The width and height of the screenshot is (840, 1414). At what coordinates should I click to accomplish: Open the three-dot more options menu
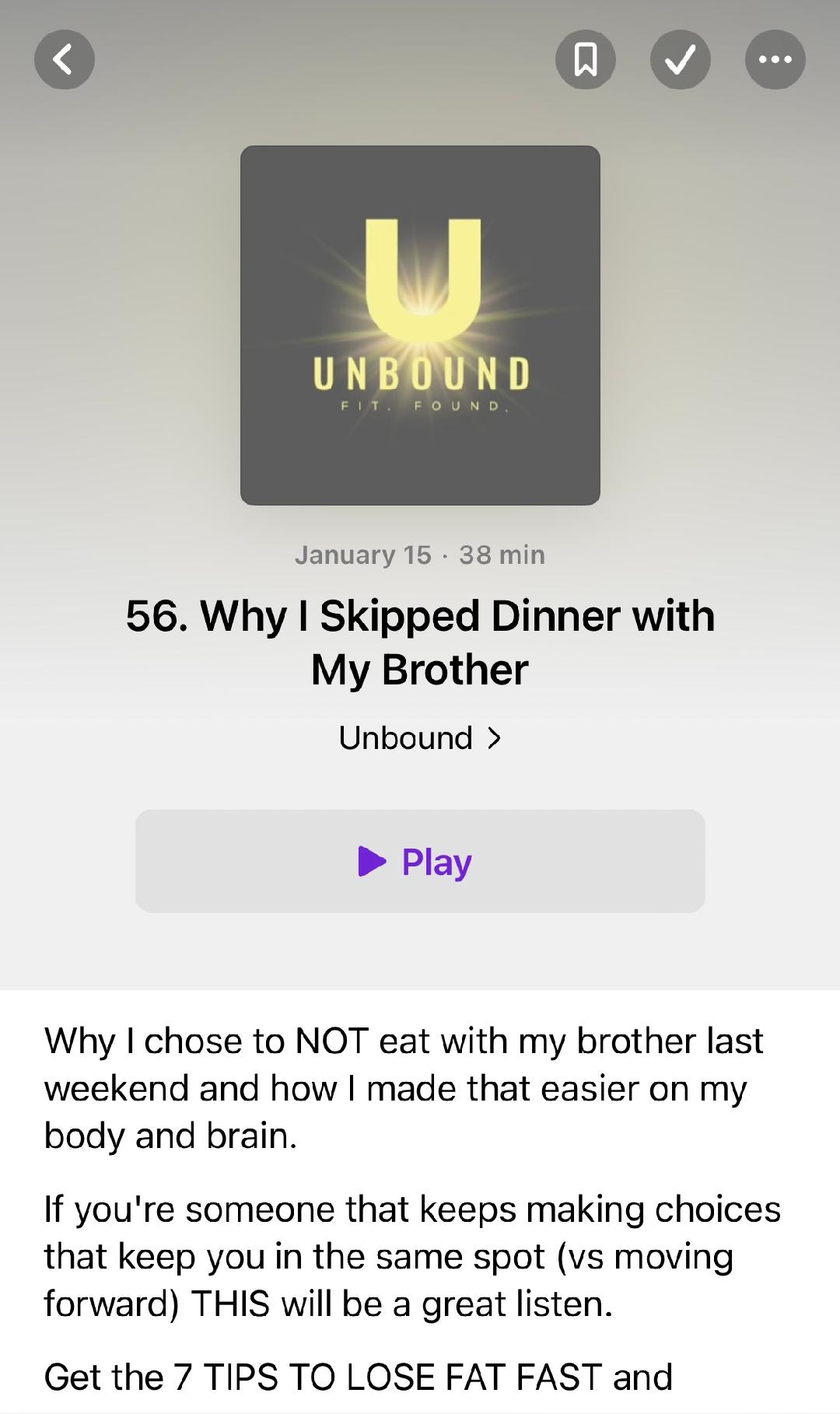(x=775, y=59)
